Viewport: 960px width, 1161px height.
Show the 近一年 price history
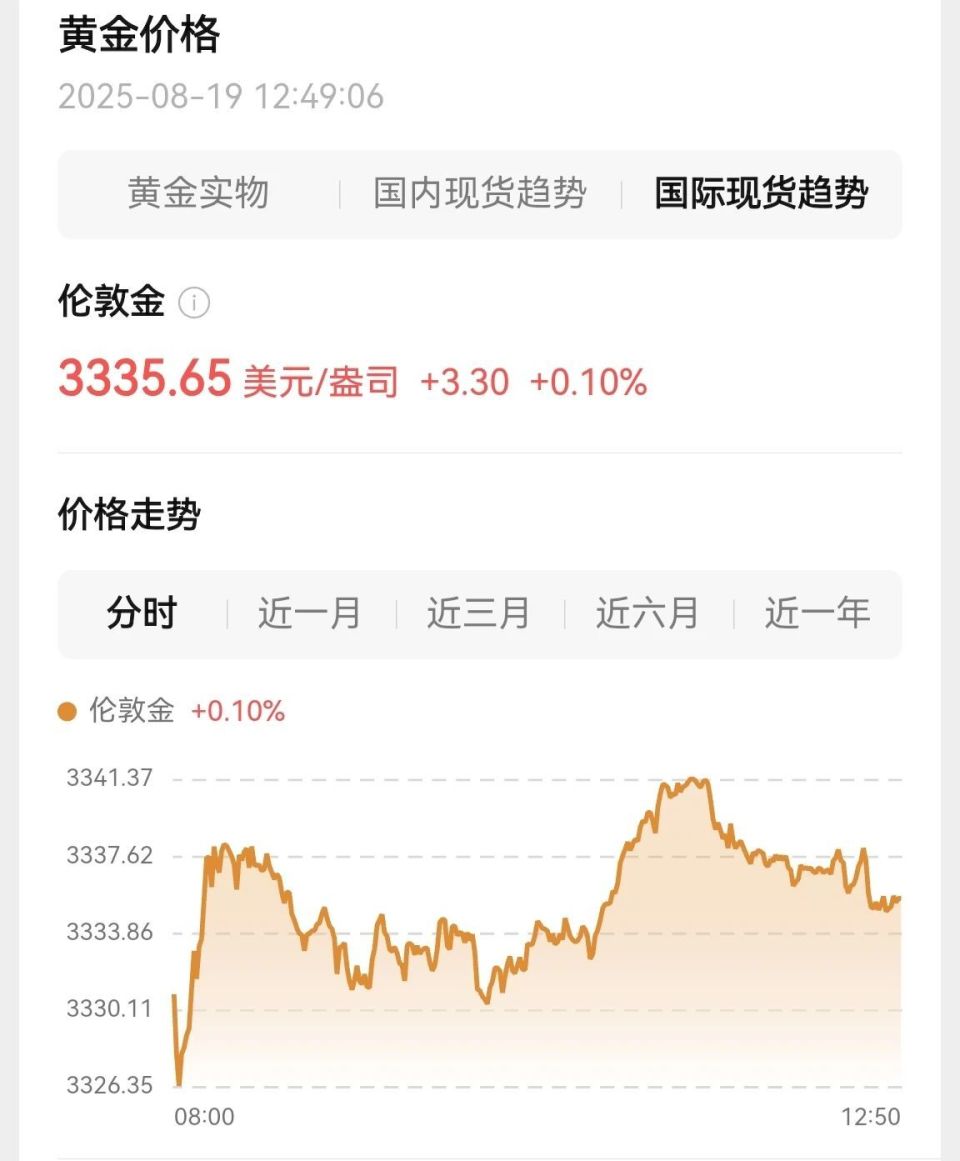[817, 613]
